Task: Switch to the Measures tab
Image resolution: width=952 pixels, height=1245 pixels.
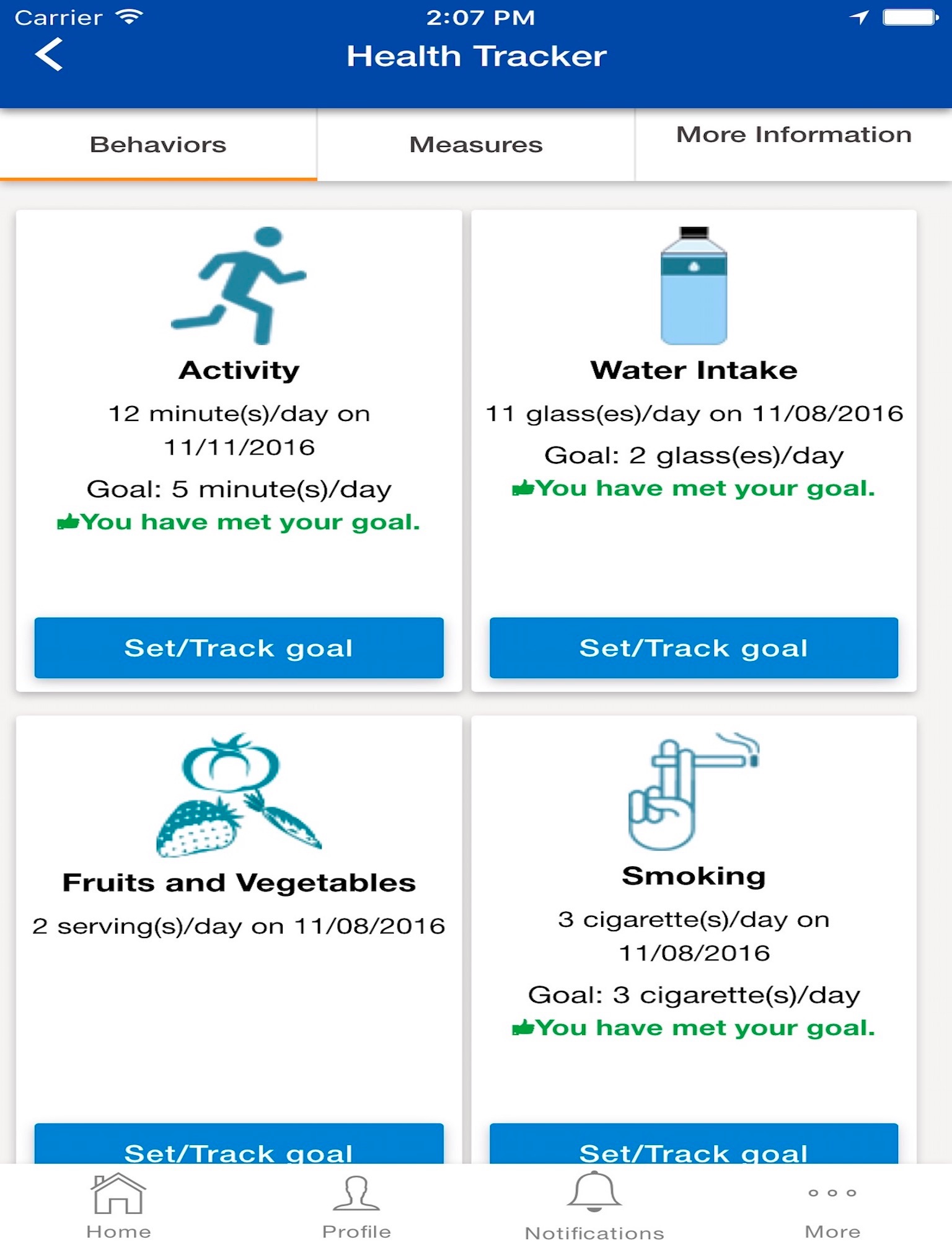Action: click(x=476, y=145)
